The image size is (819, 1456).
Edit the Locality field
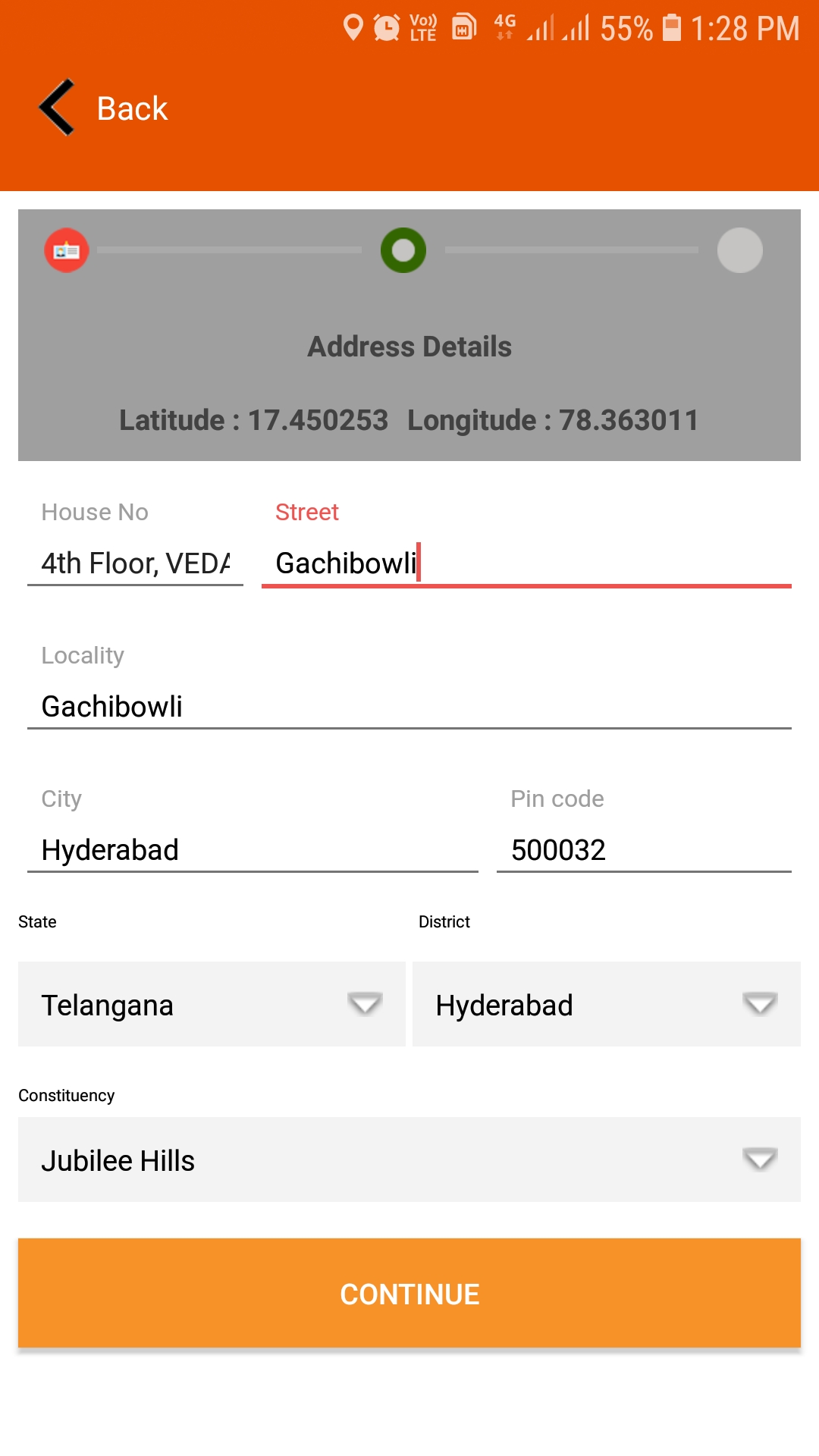[x=409, y=706]
